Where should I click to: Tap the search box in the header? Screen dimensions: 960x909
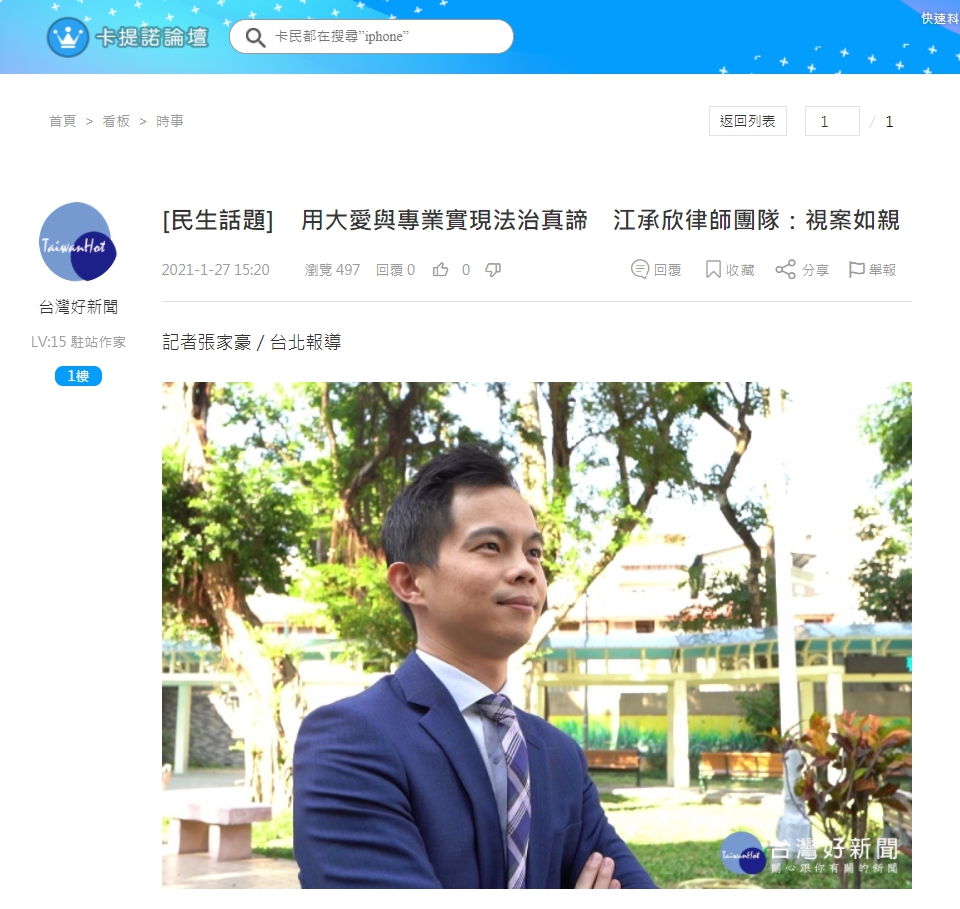point(385,37)
